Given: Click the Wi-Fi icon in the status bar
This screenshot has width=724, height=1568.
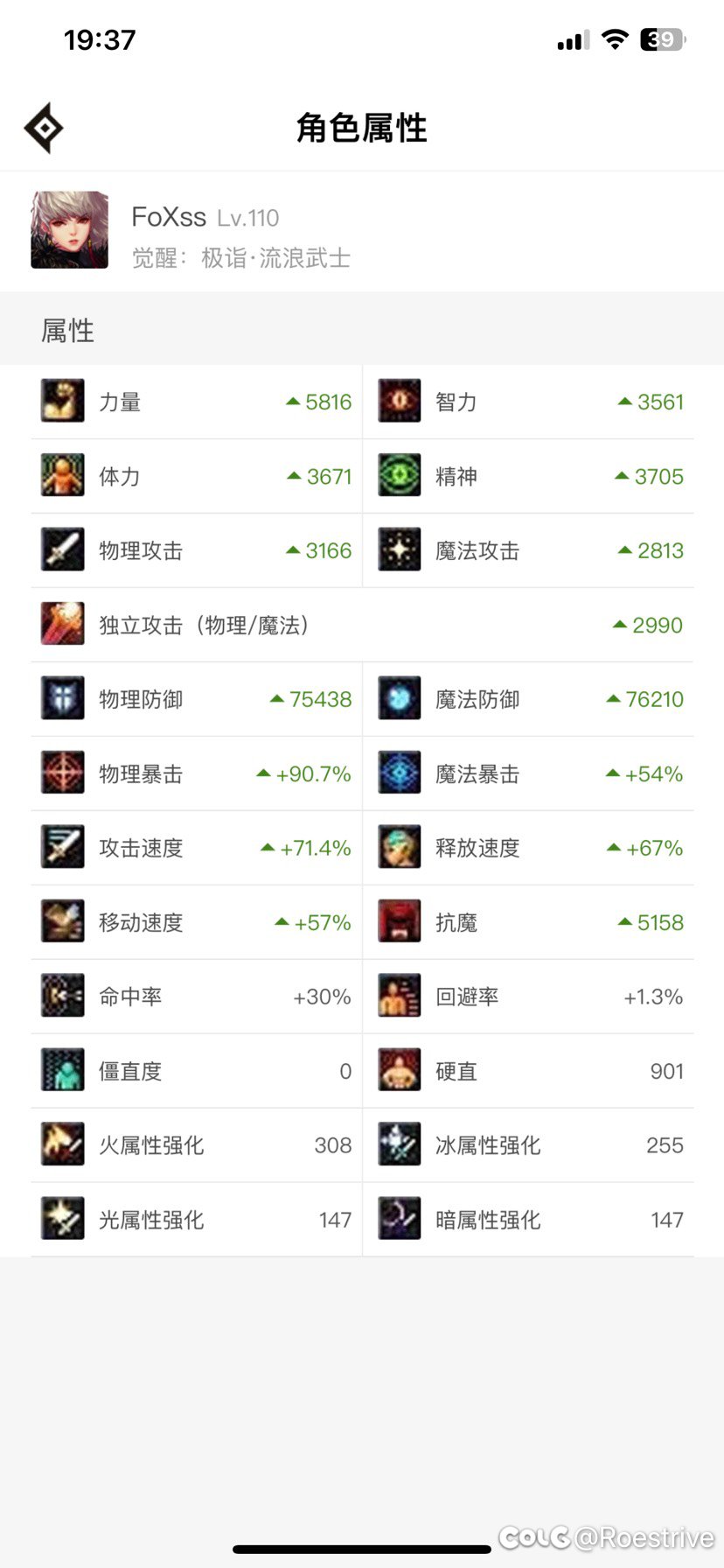Looking at the screenshot, I should pos(615,39).
